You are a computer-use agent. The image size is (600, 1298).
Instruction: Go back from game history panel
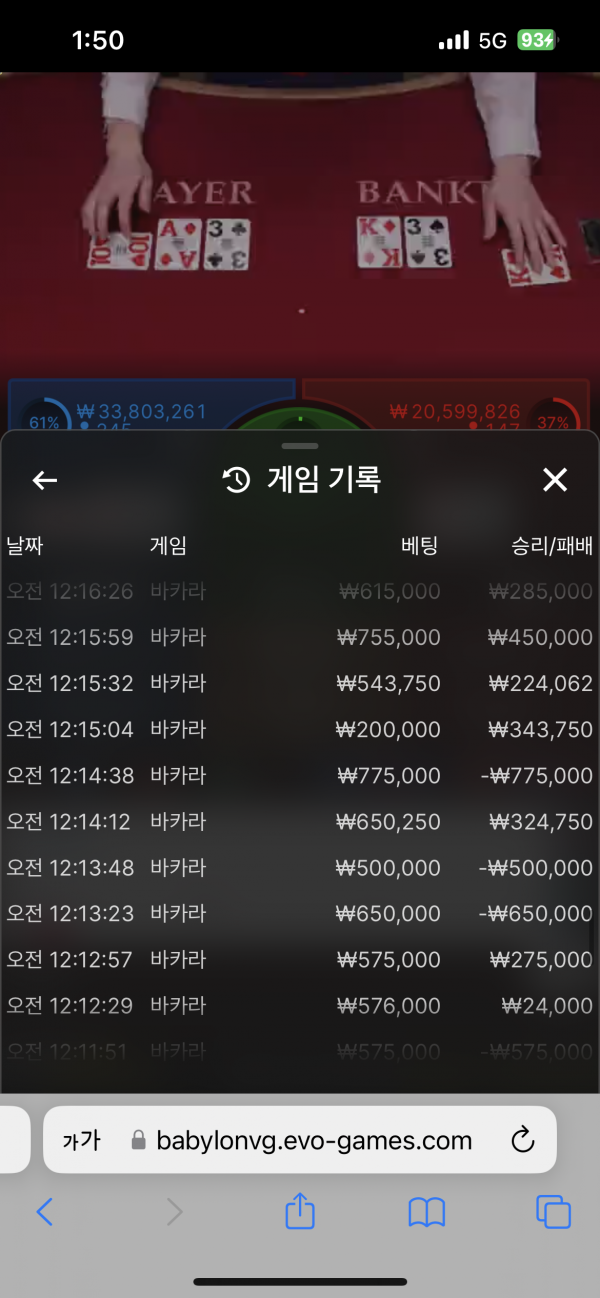(45, 481)
